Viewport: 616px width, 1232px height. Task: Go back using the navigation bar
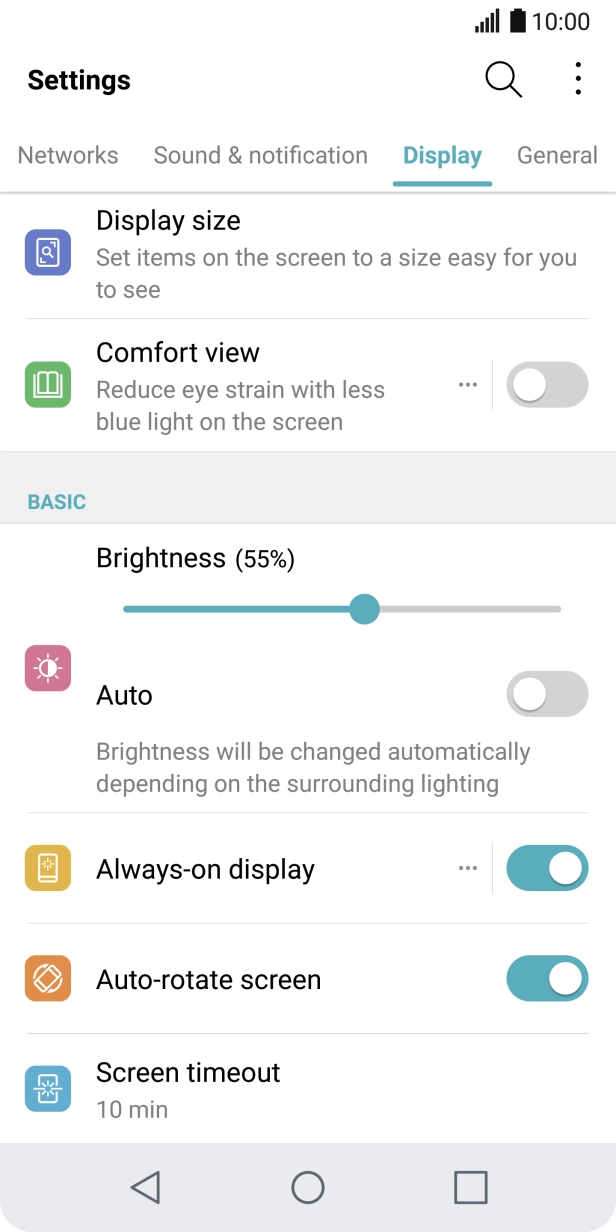click(146, 1187)
